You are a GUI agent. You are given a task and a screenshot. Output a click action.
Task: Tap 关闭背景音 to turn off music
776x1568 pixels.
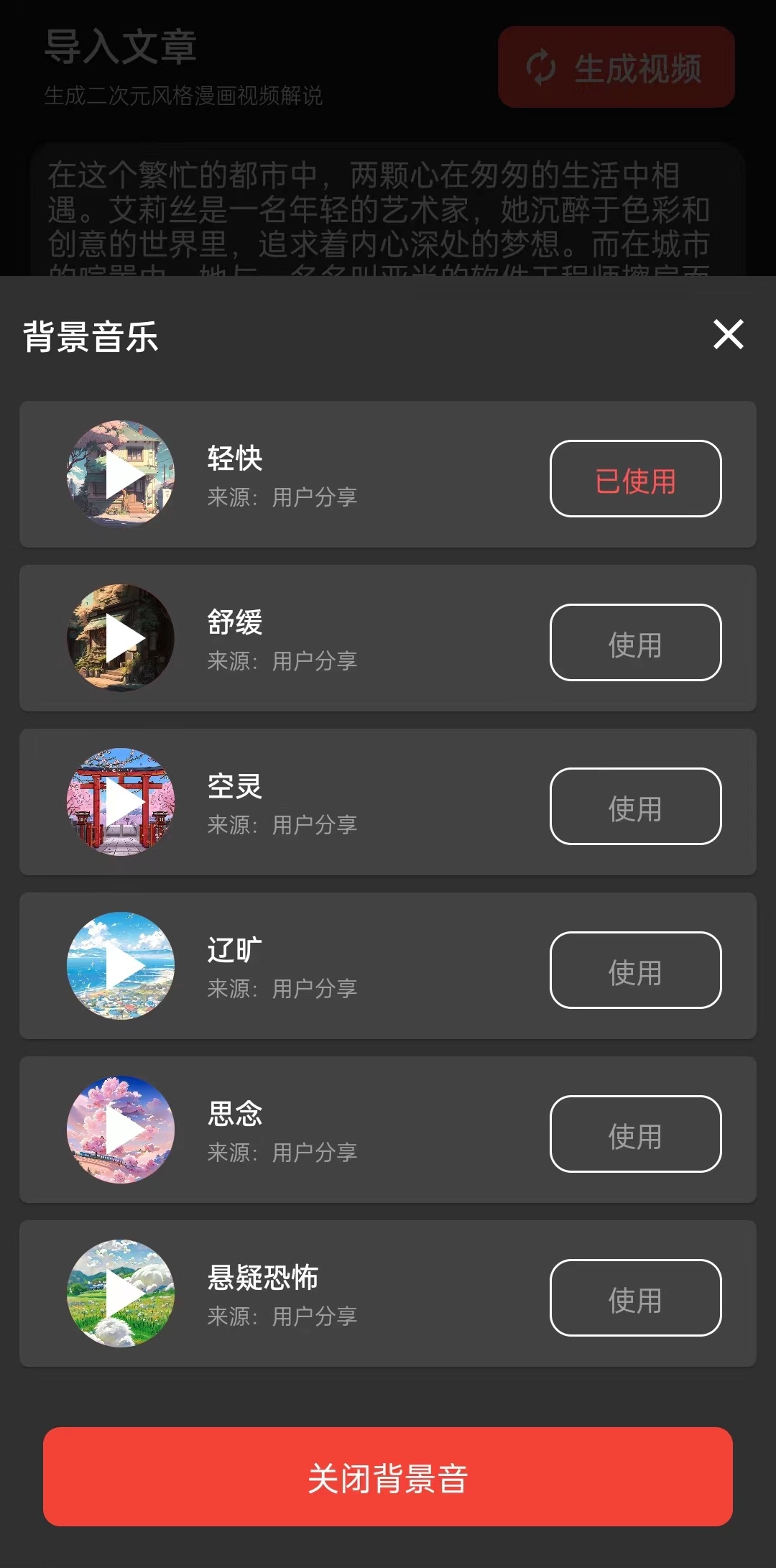[388, 1477]
